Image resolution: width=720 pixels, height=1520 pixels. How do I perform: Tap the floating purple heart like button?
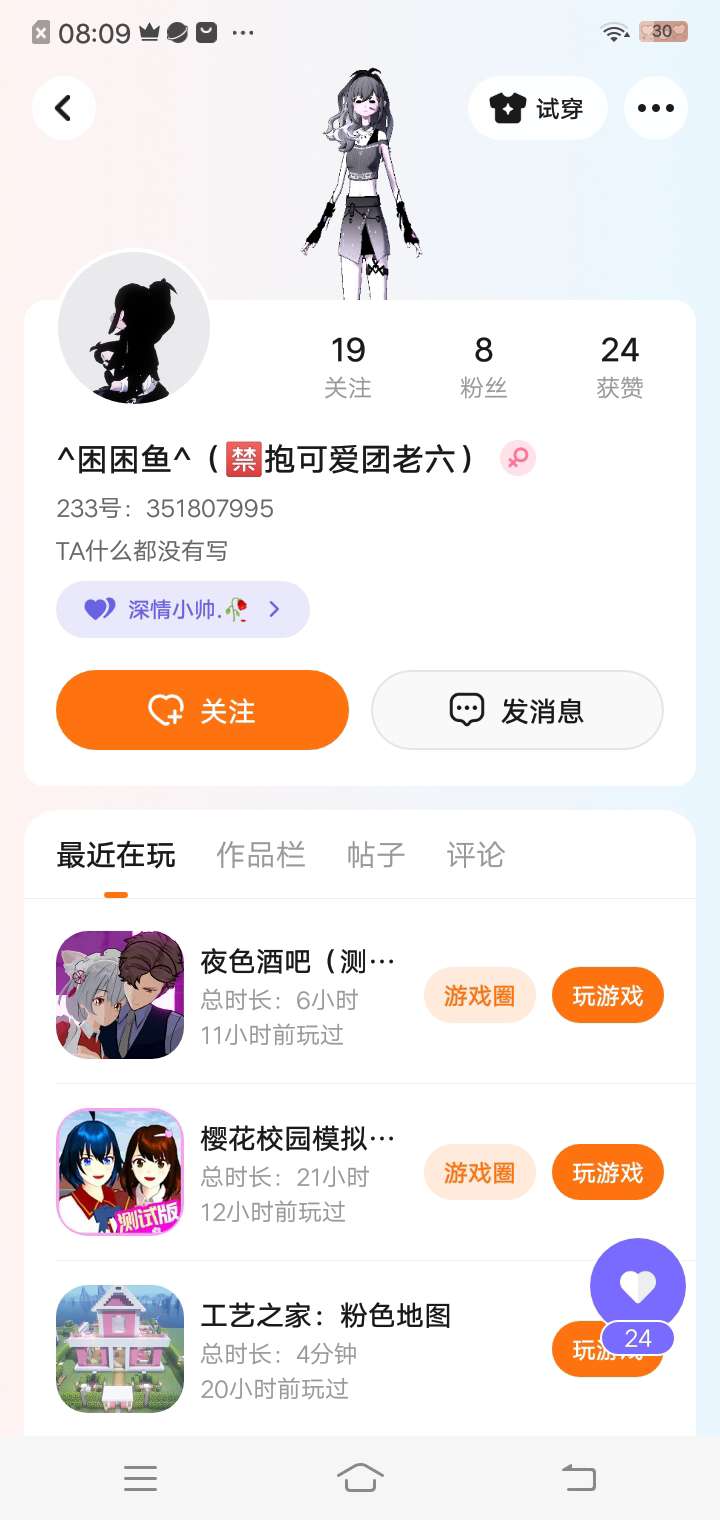(638, 1287)
